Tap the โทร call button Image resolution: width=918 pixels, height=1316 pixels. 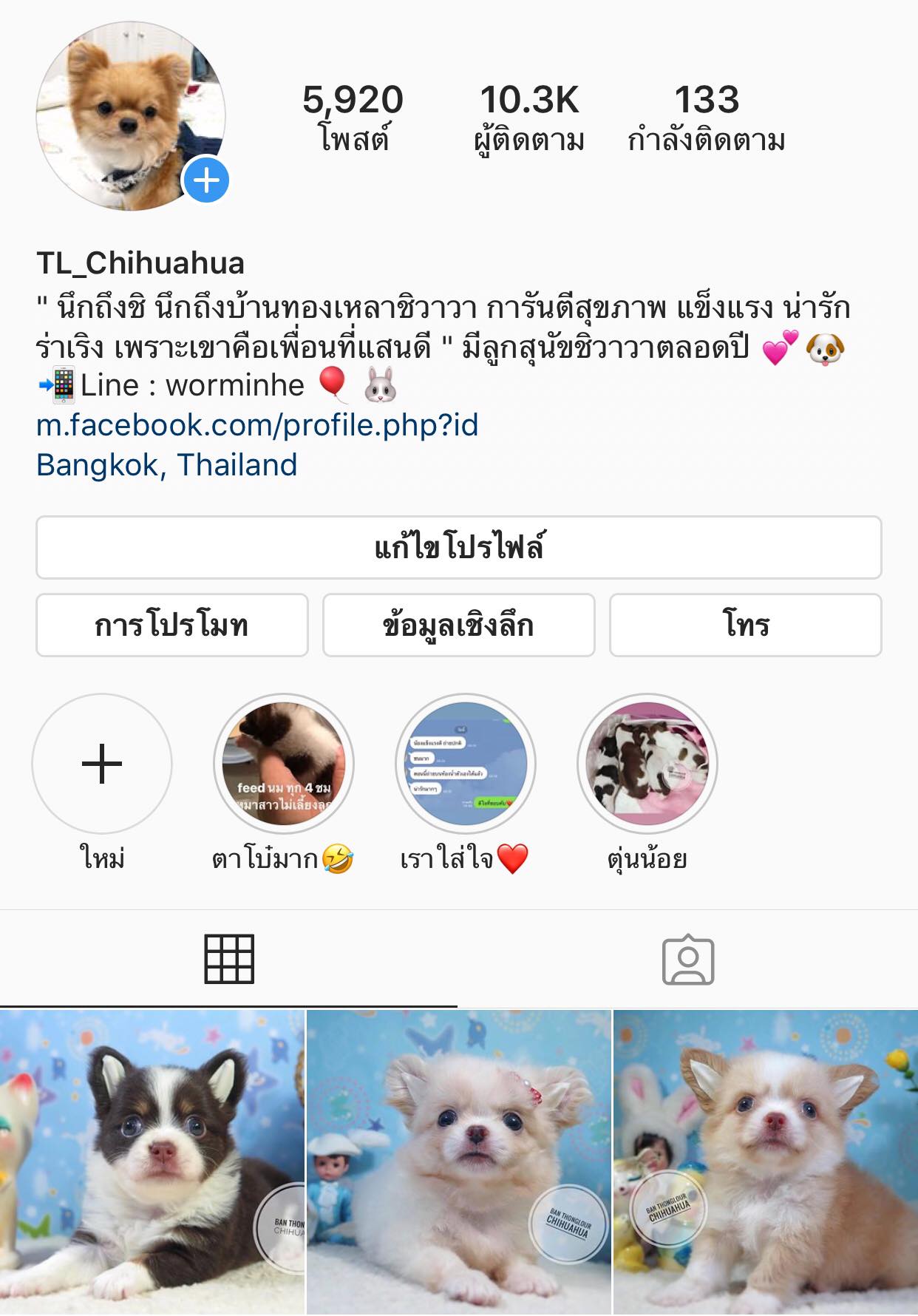[x=745, y=625]
